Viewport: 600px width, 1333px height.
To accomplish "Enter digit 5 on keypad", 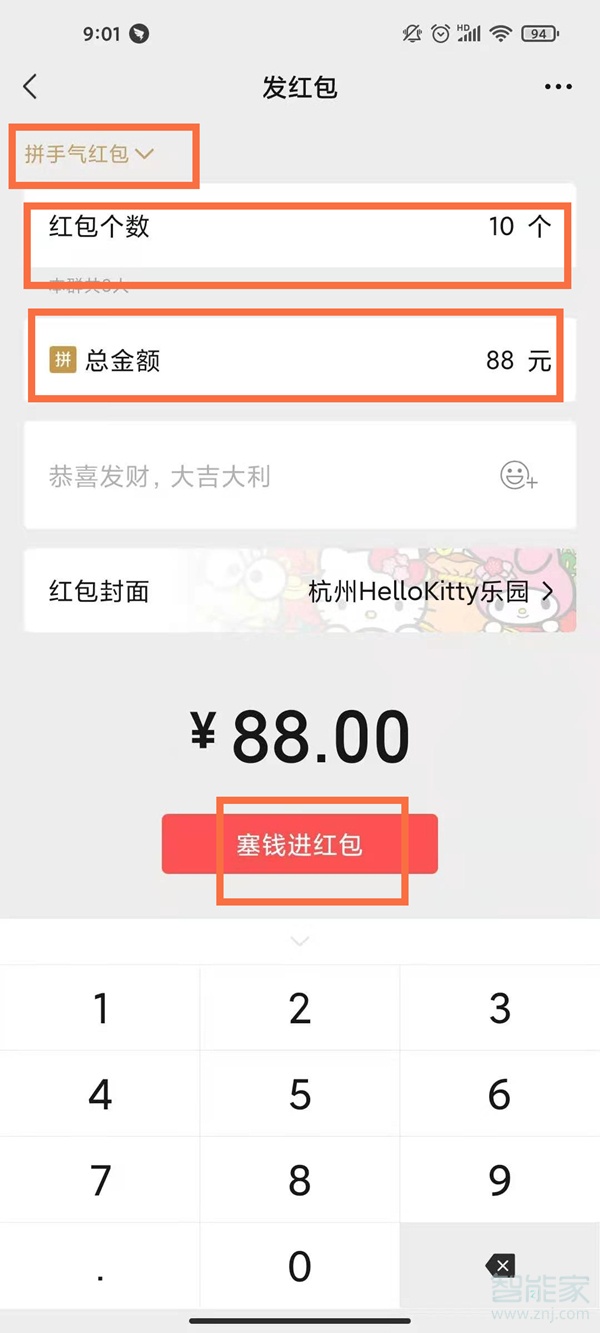I will (x=300, y=1095).
